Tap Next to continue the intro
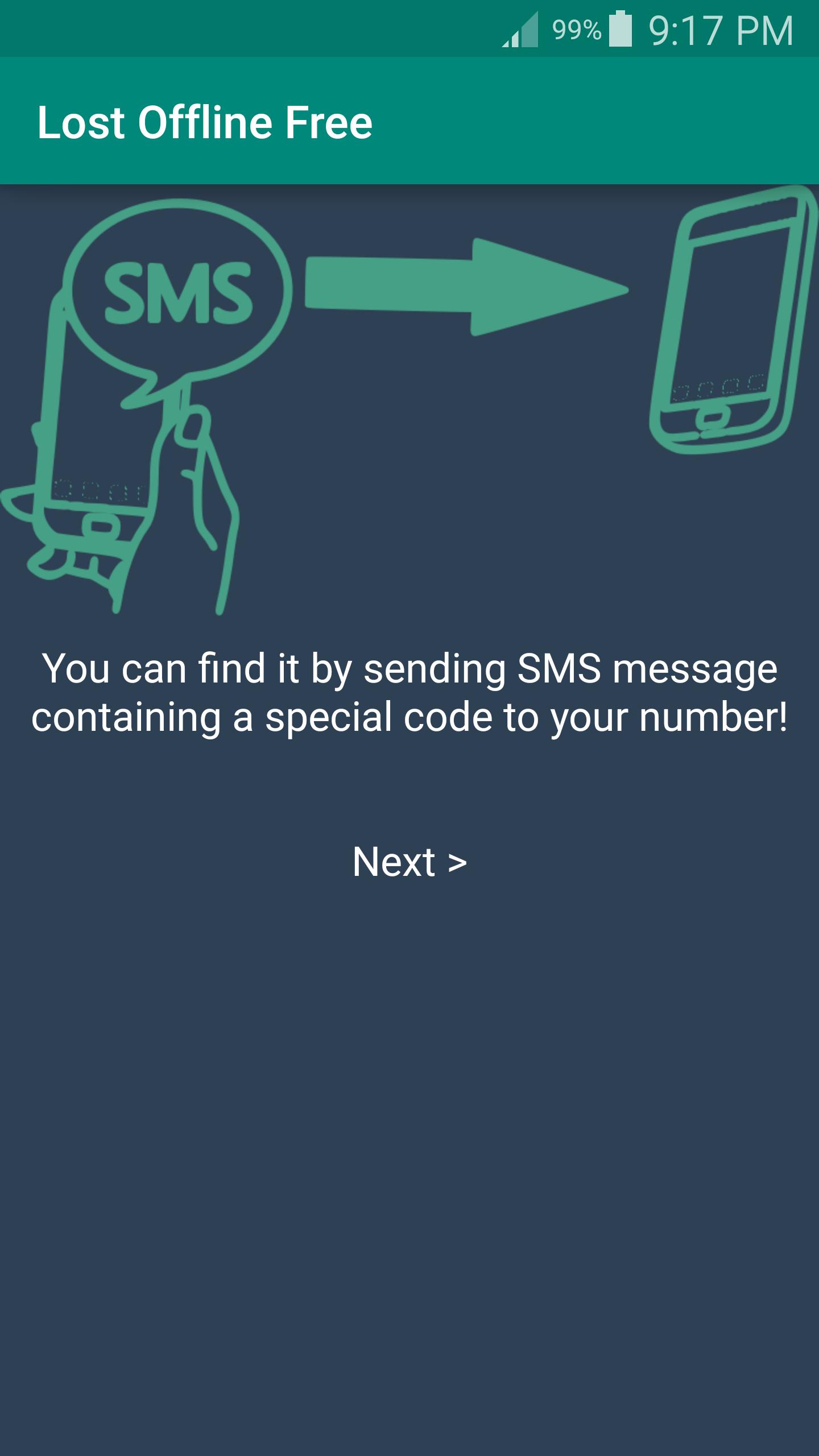This screenshot has width=819, height=1456. tap(409, 862)
